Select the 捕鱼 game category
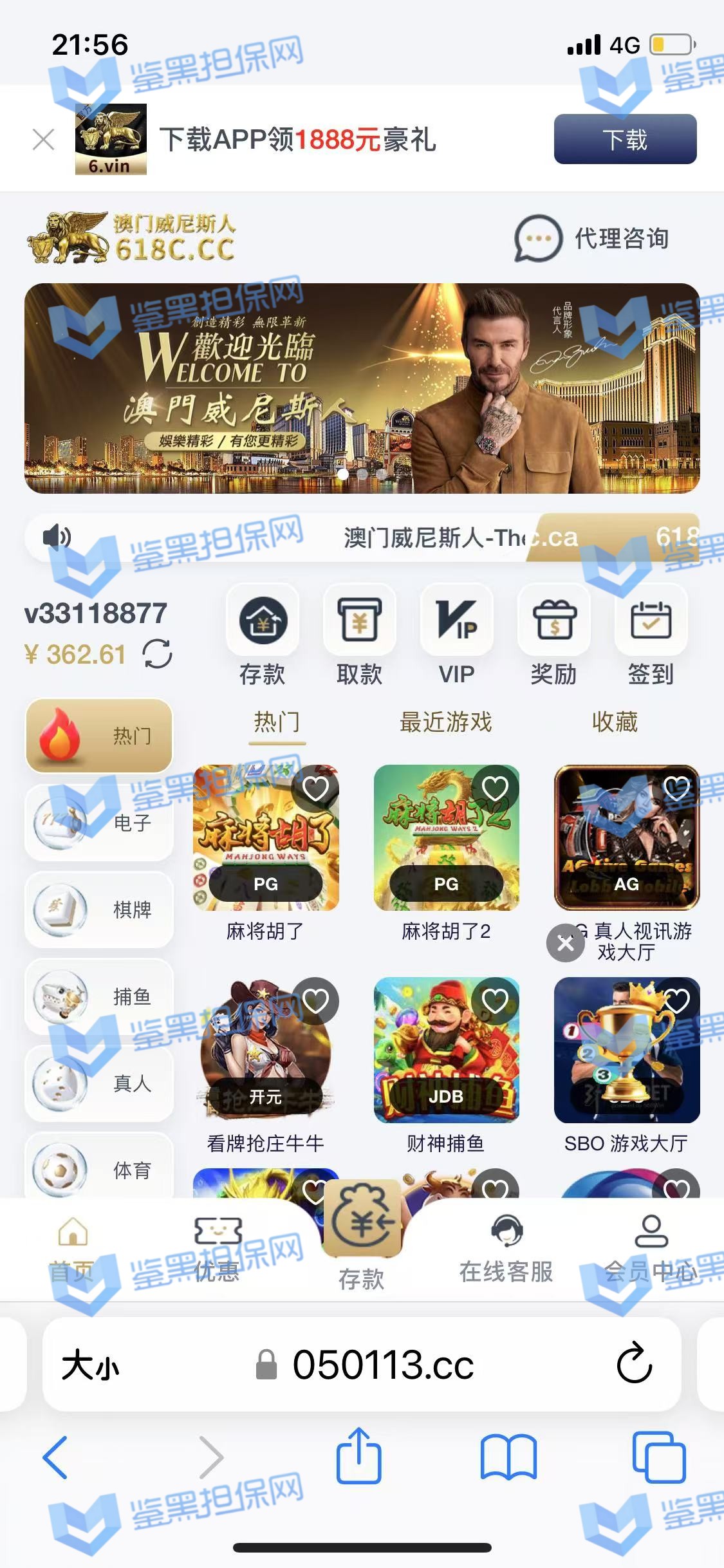 click(x=99, y=996)
